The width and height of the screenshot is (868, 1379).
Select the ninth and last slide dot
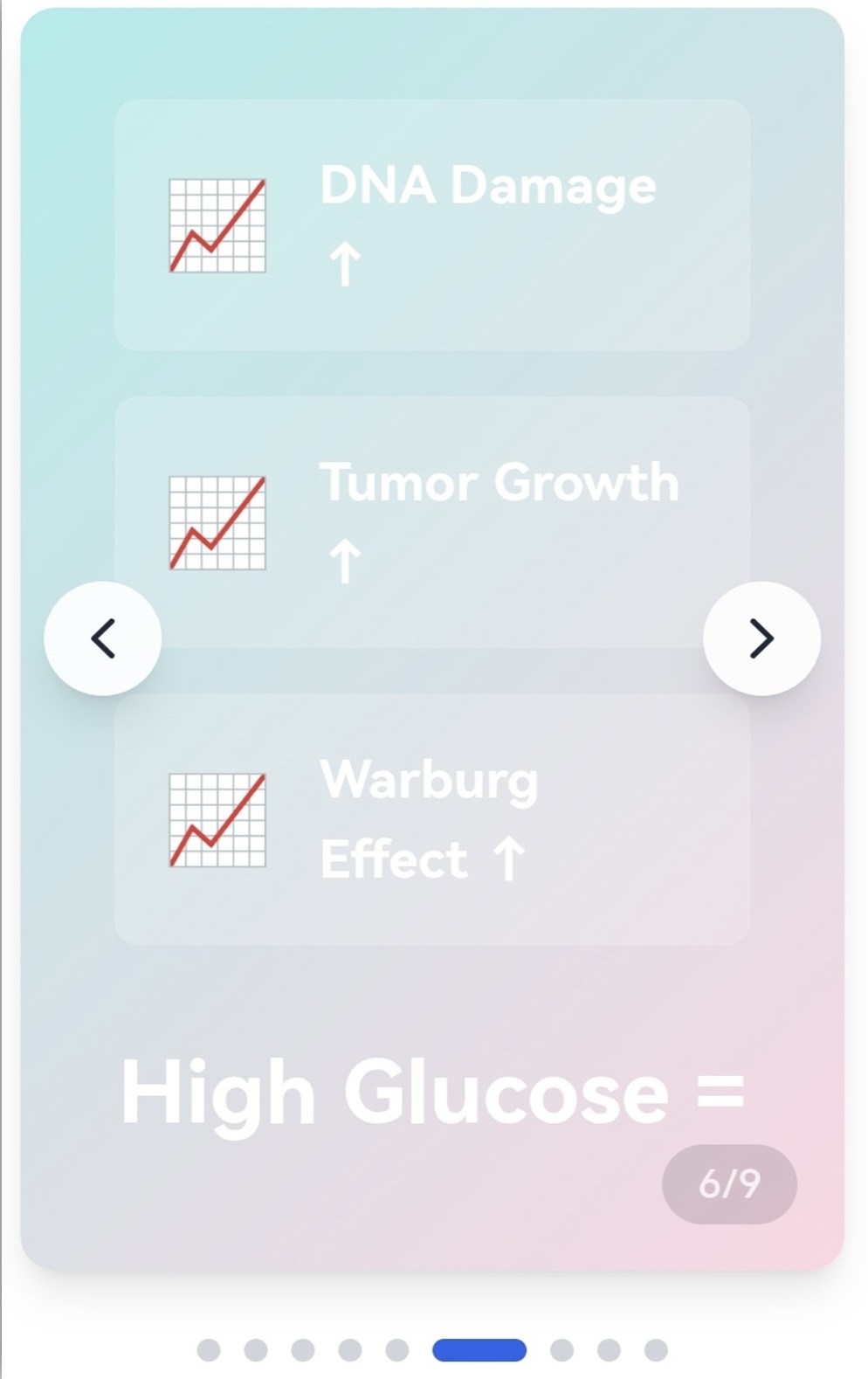pyautogui.click(x=656, y=1350)
